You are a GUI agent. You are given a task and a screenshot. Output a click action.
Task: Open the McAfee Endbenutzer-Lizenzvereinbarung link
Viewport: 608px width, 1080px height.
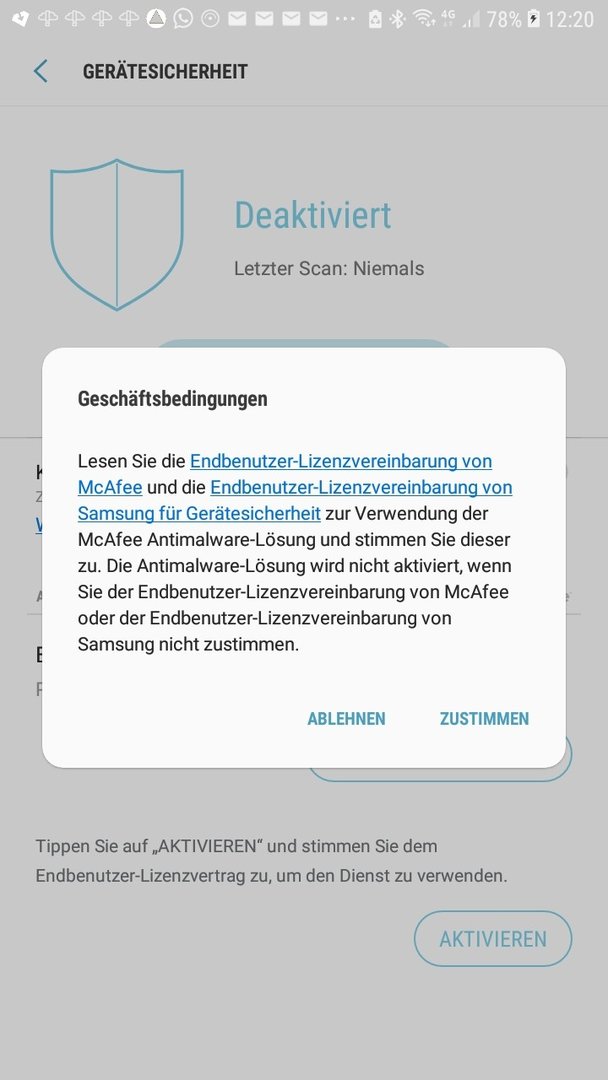click(340, 461)
